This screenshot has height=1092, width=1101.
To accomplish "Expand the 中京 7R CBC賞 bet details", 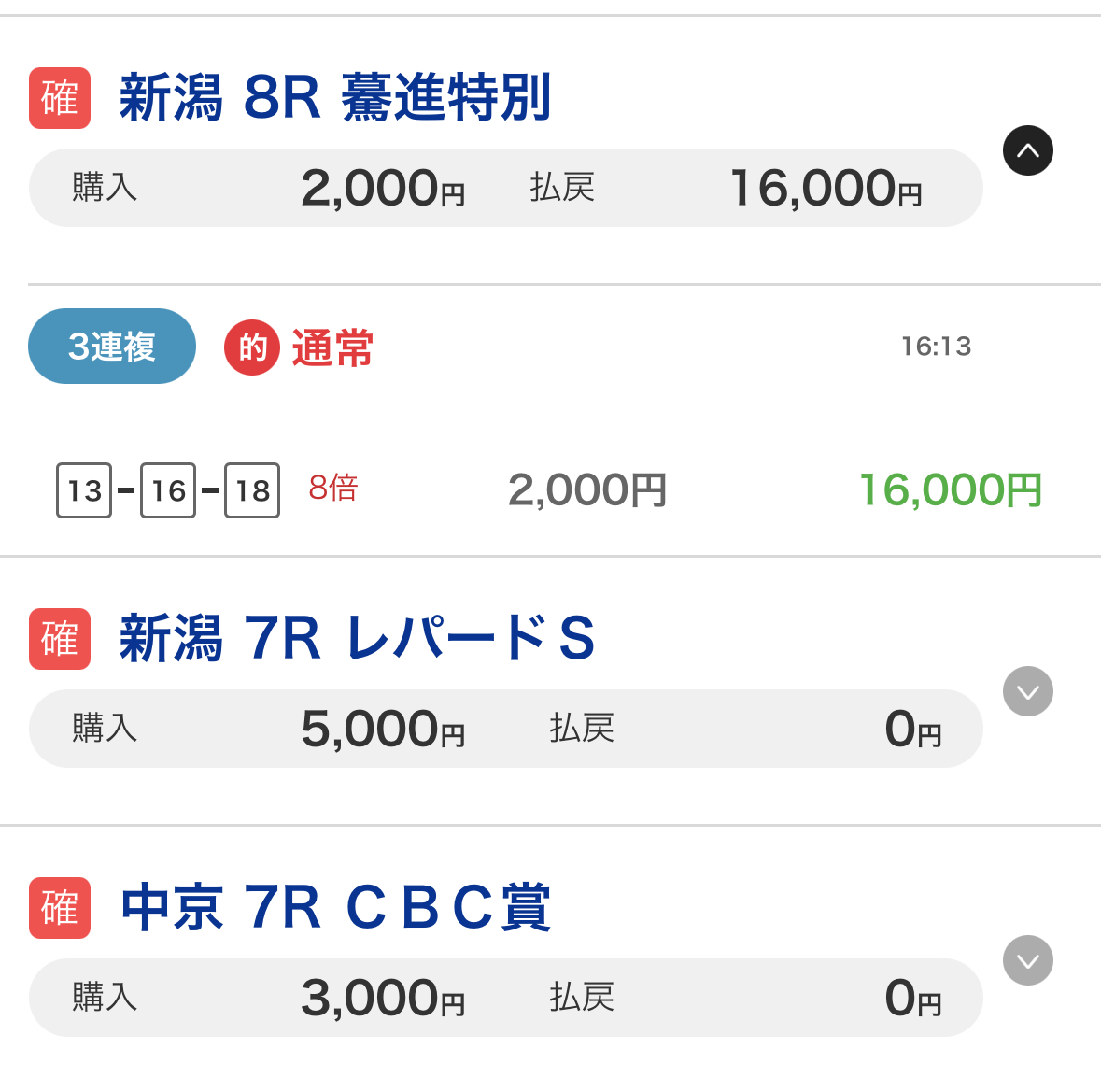I will (x=1027, y=960).
